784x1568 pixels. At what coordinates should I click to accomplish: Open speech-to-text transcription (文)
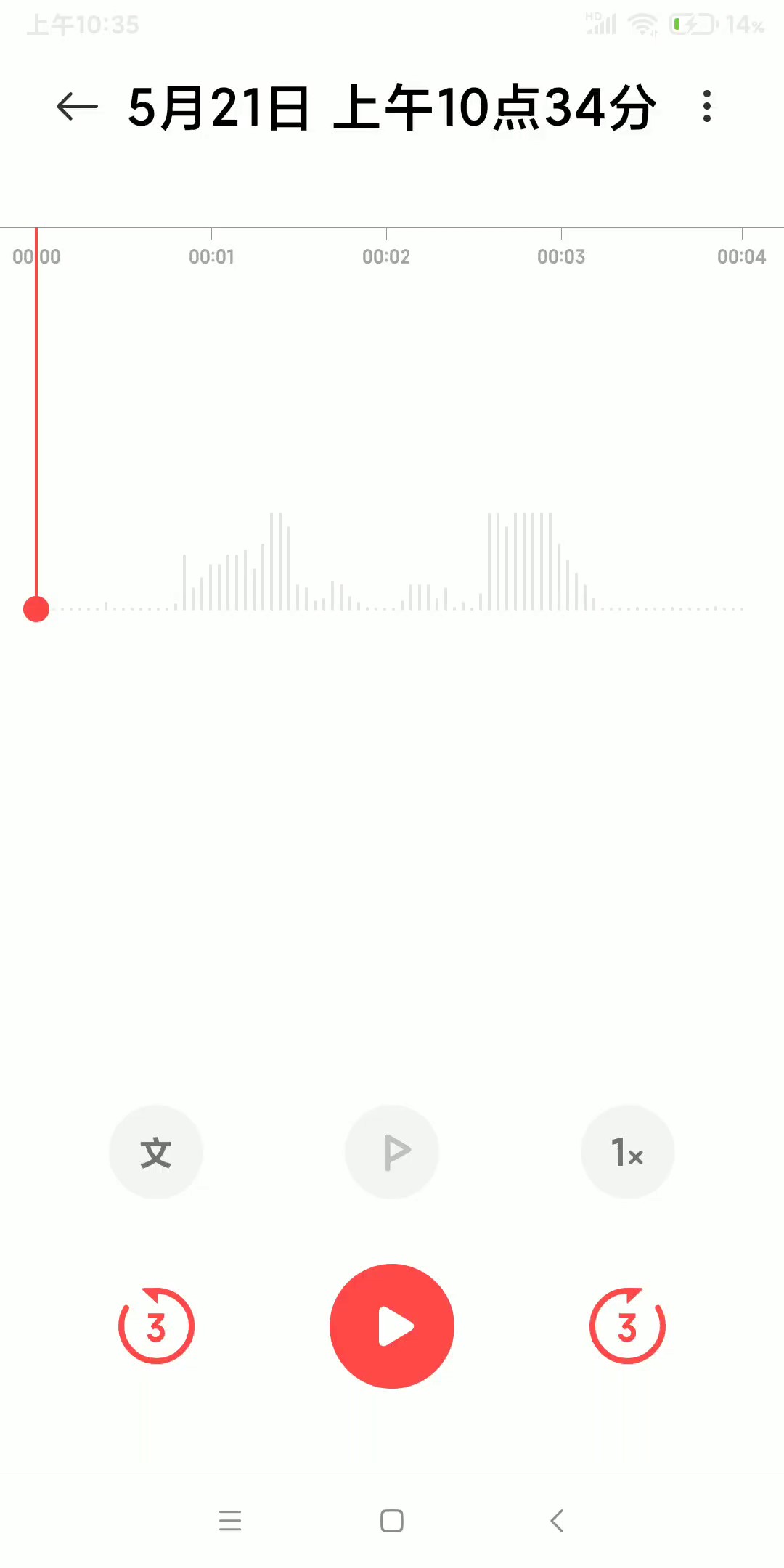(156, 1152)
